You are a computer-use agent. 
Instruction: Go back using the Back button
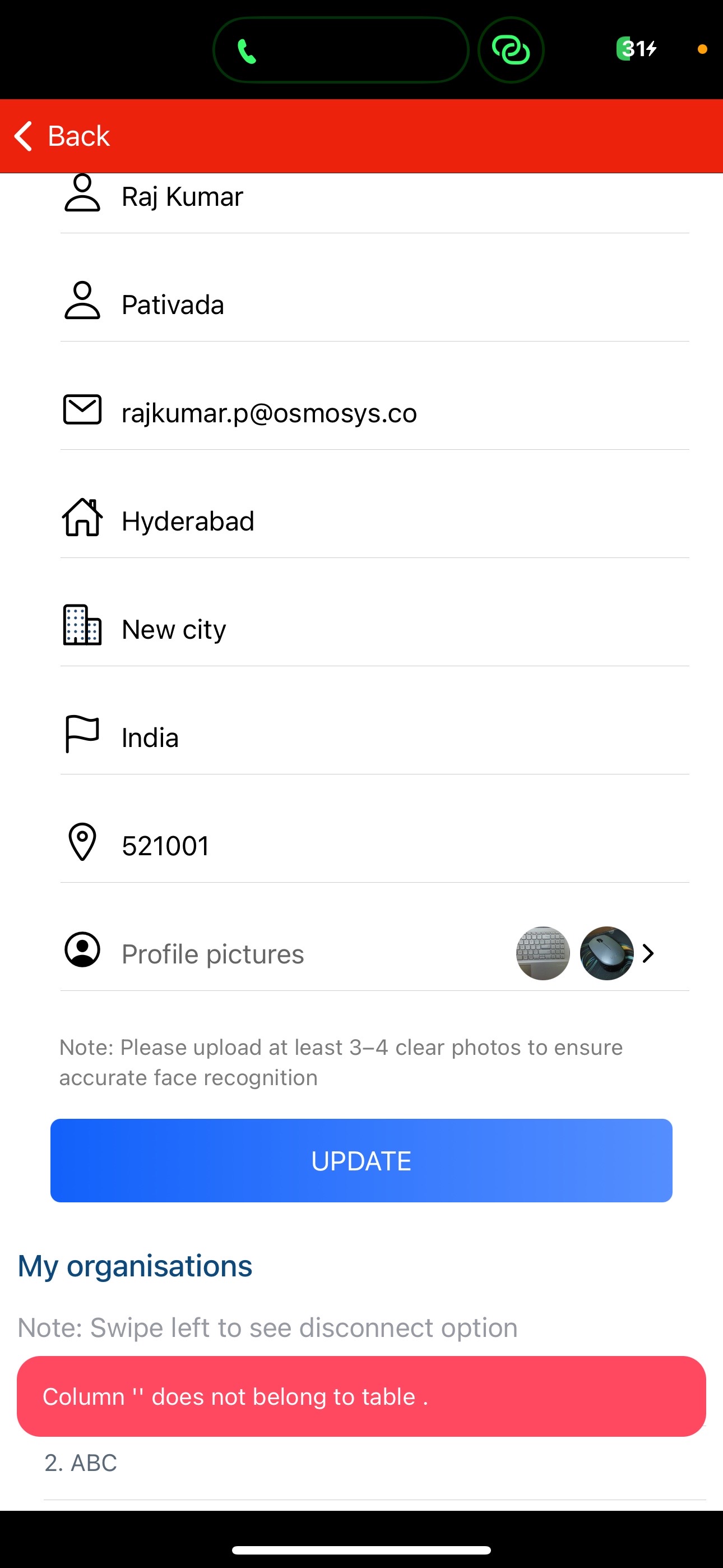63,136
